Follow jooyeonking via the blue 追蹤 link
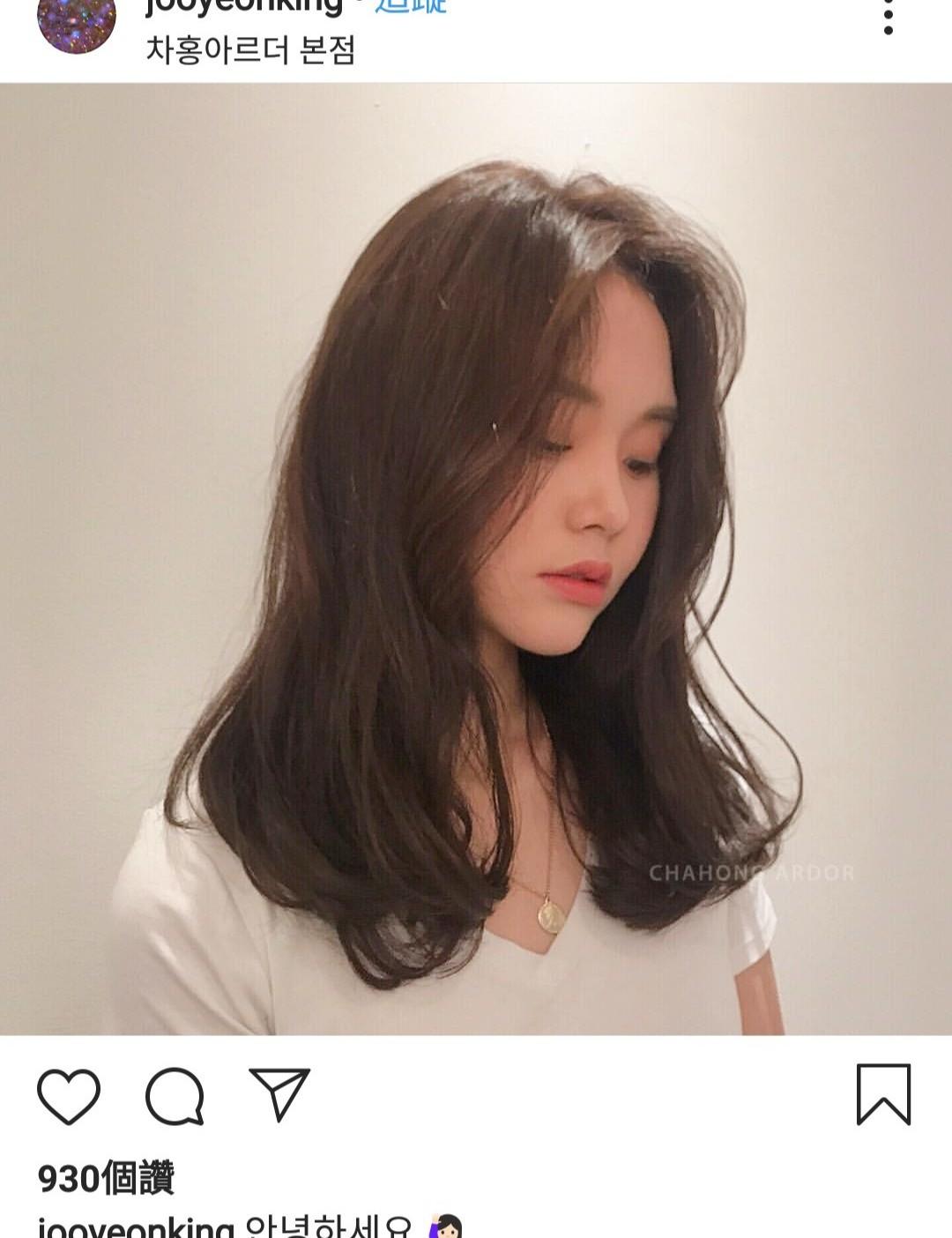This screenshot has height=1238, width=952. click(411, 5)
